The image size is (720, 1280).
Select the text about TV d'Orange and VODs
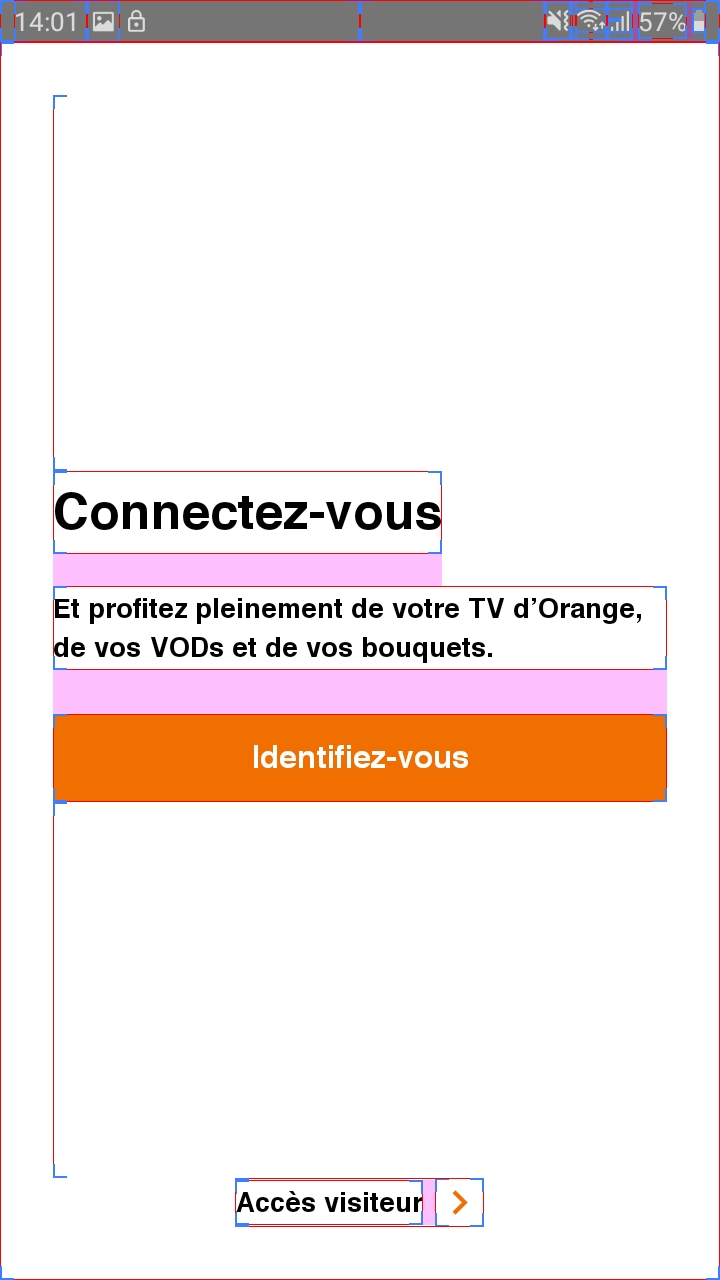(359, 627)
